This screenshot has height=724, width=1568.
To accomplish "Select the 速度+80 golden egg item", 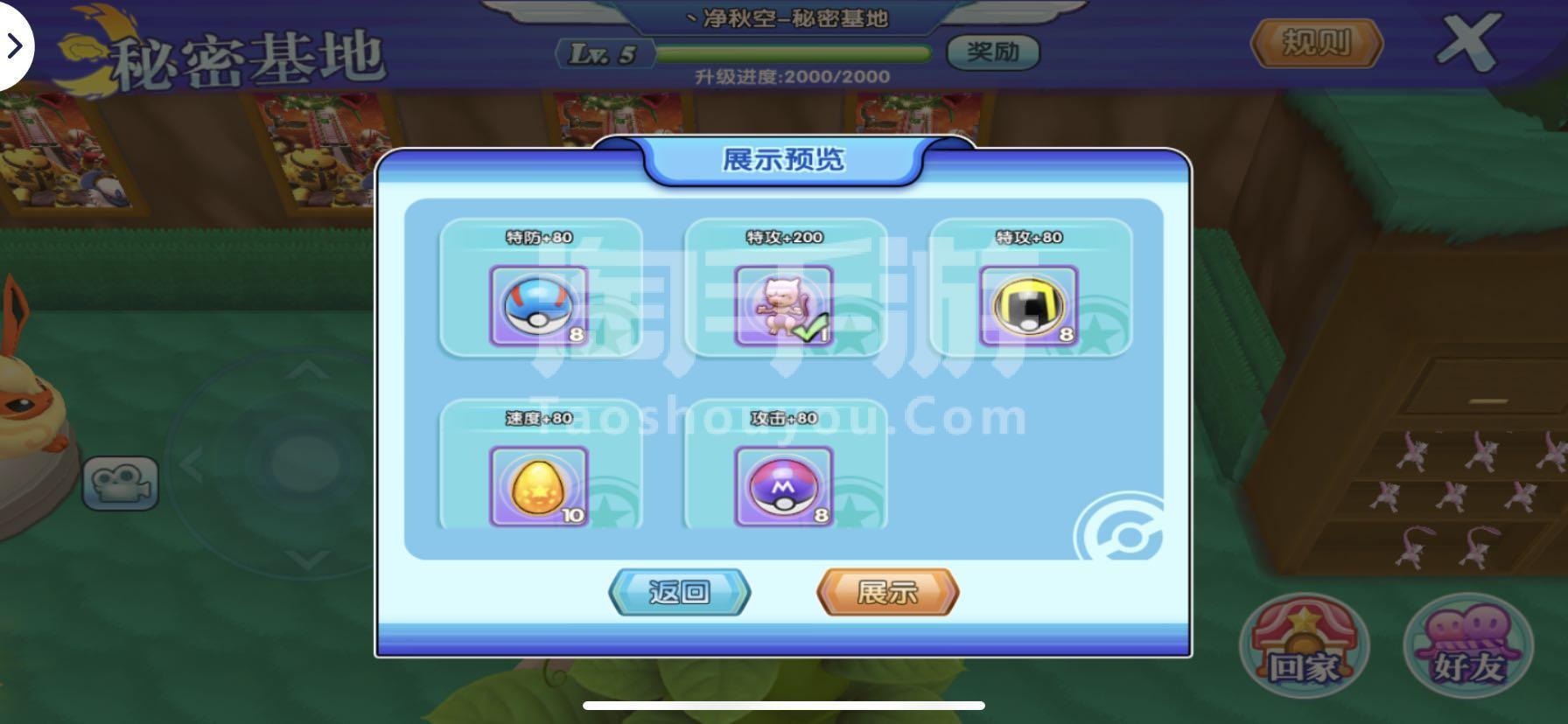I will pyautogui.click(x=539, y=485).
